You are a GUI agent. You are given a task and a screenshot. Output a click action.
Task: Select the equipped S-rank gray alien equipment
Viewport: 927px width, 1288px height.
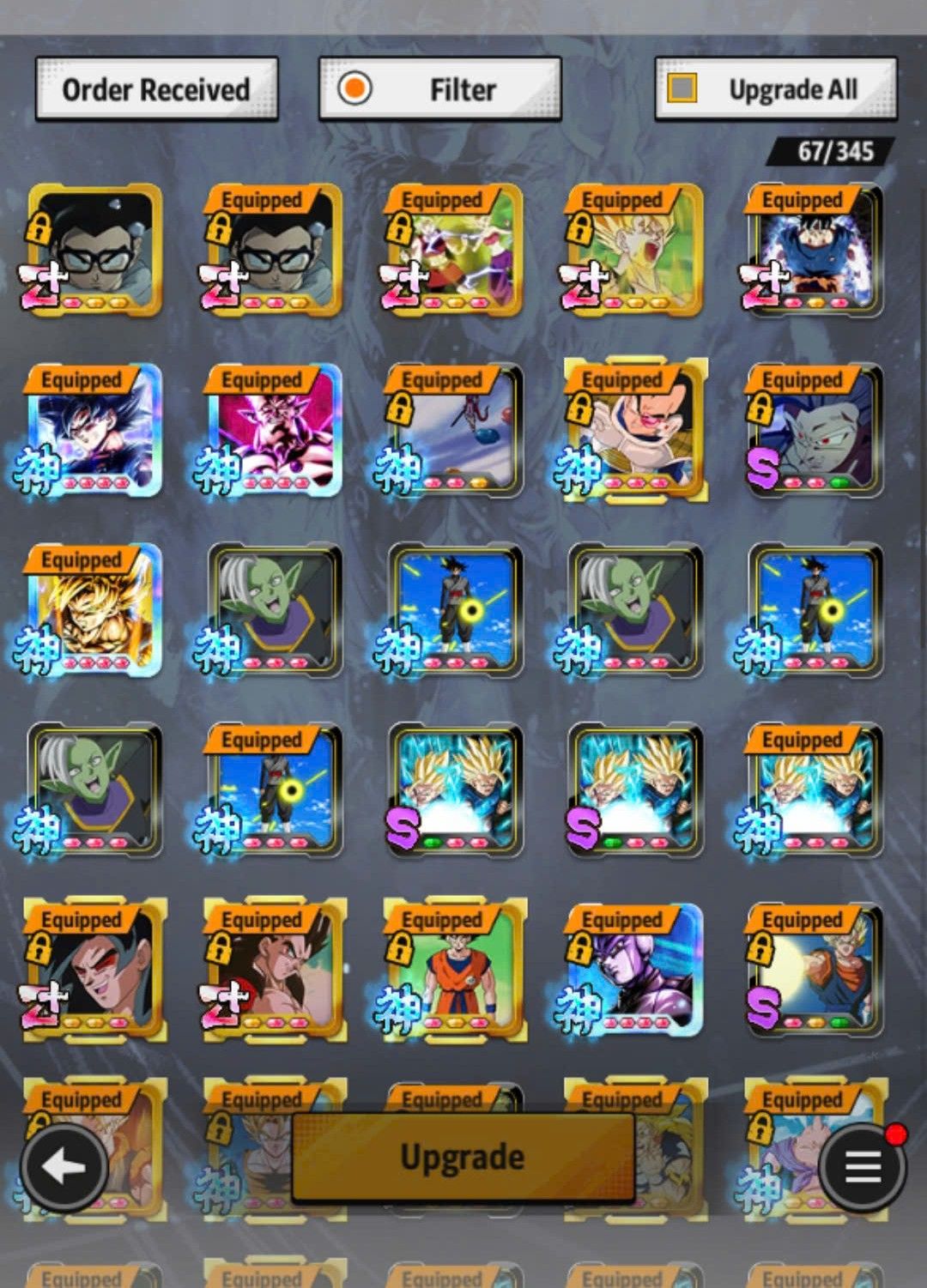point(815,431)
